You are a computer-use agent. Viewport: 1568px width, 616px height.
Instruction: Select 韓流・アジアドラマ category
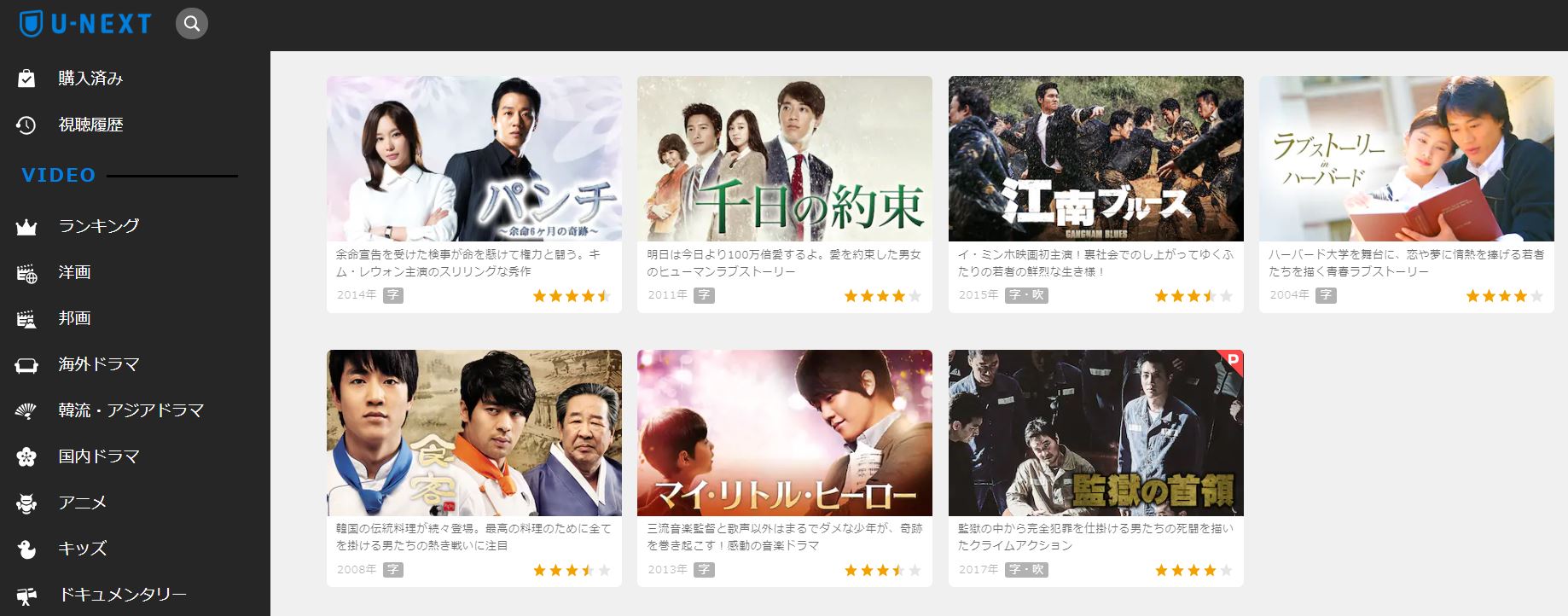130,410
